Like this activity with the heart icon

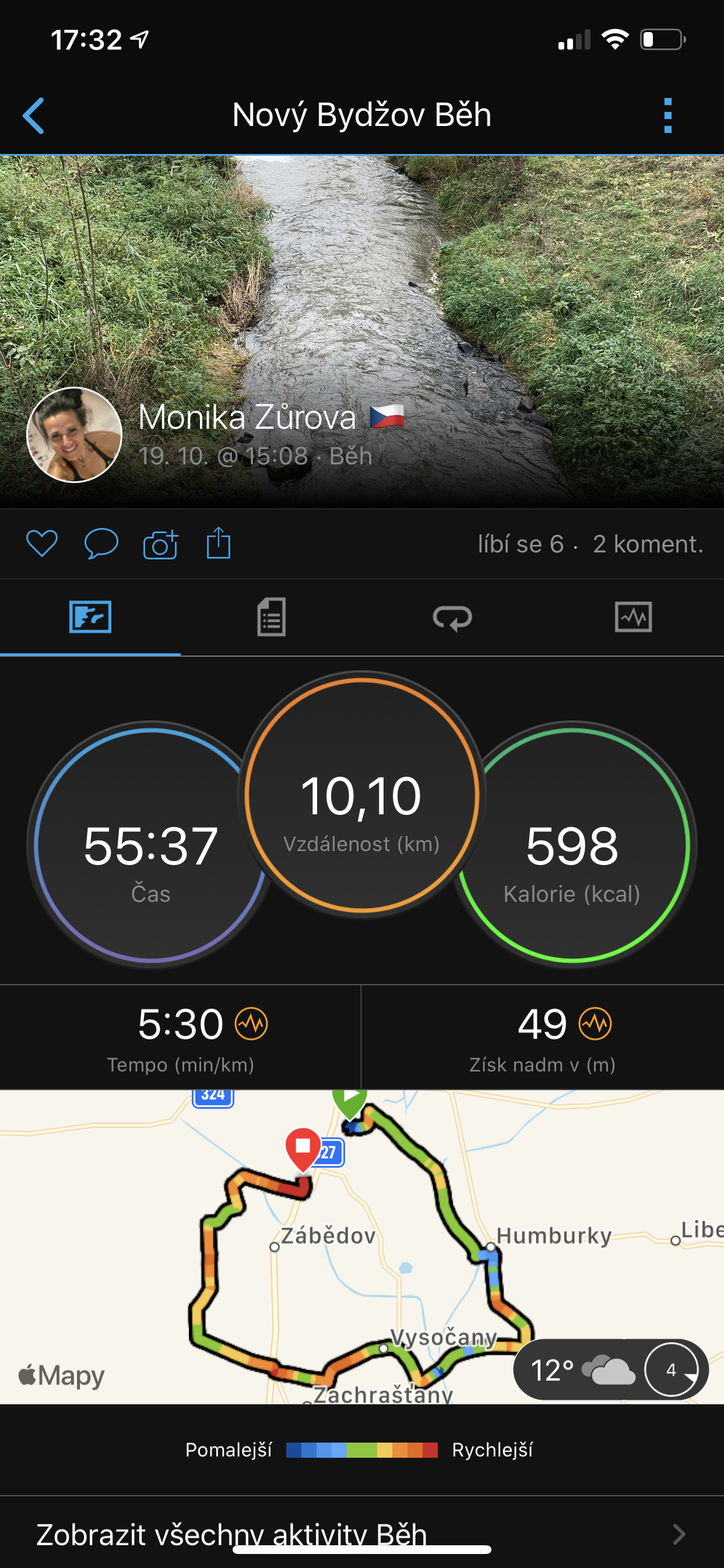(x=42, y=544)
